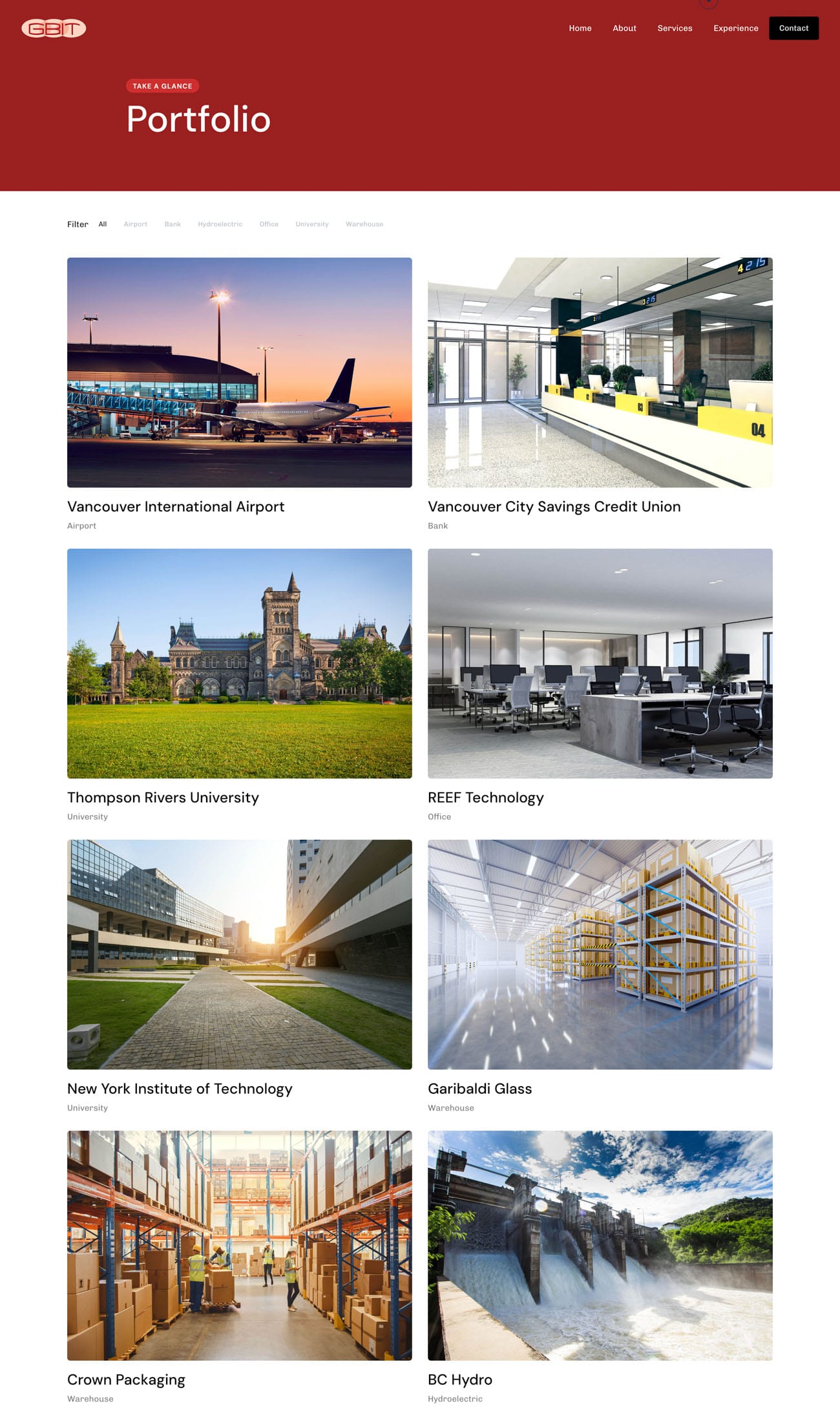
Task: Open Vancouver City Savings Credit Union project
Action: click(600, 372)
